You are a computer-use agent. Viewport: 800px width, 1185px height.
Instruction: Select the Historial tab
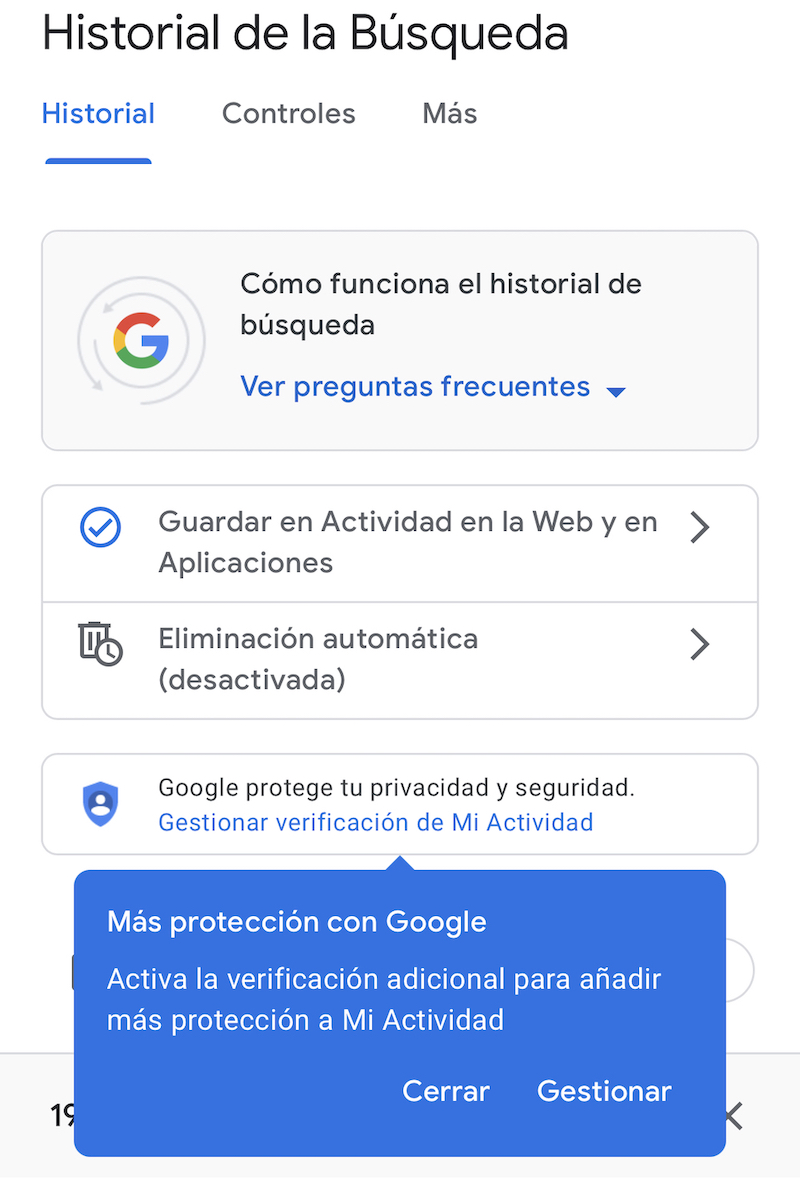(98, 114)
